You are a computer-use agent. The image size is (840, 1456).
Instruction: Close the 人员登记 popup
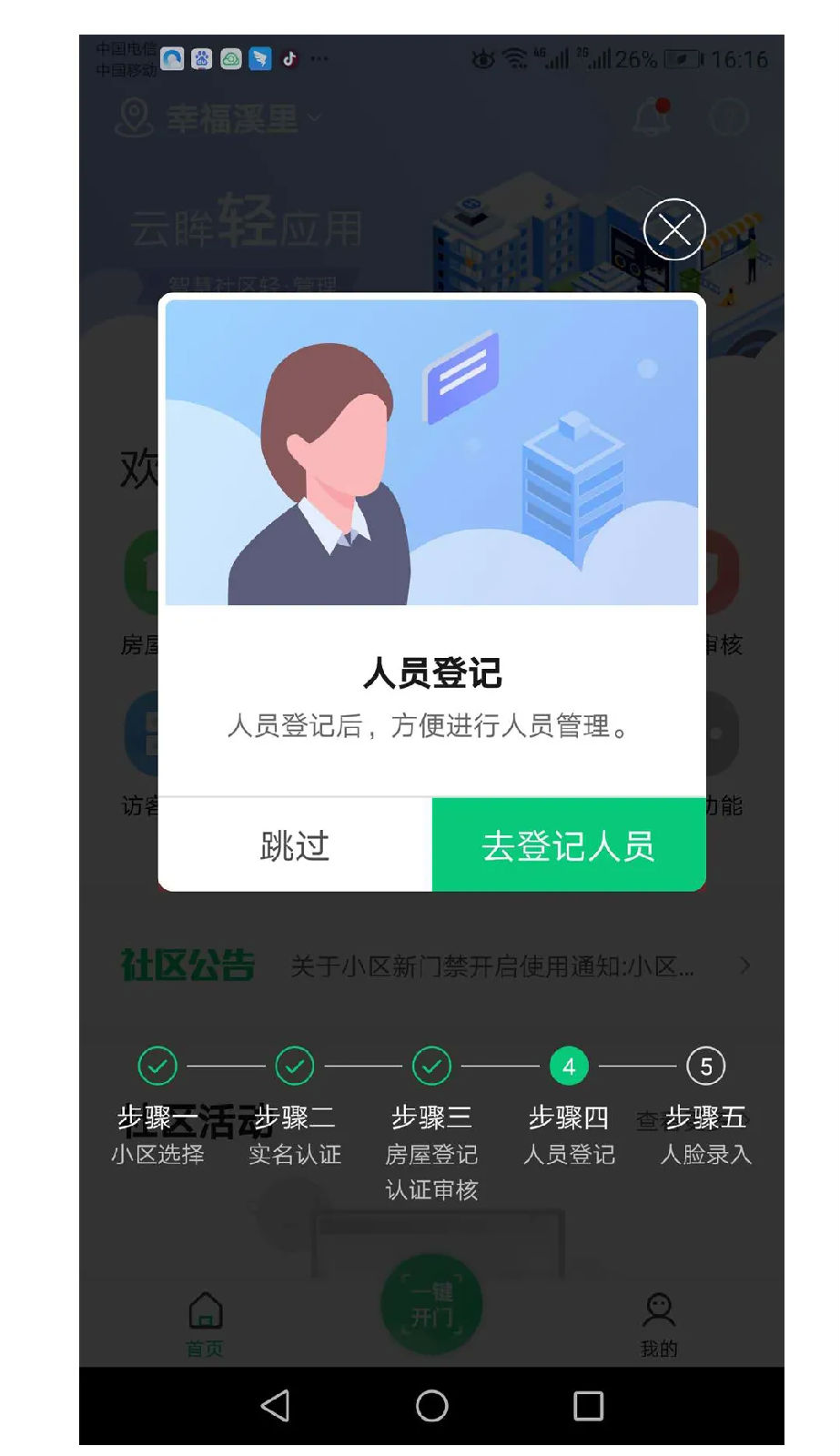(x=674, y=229)
